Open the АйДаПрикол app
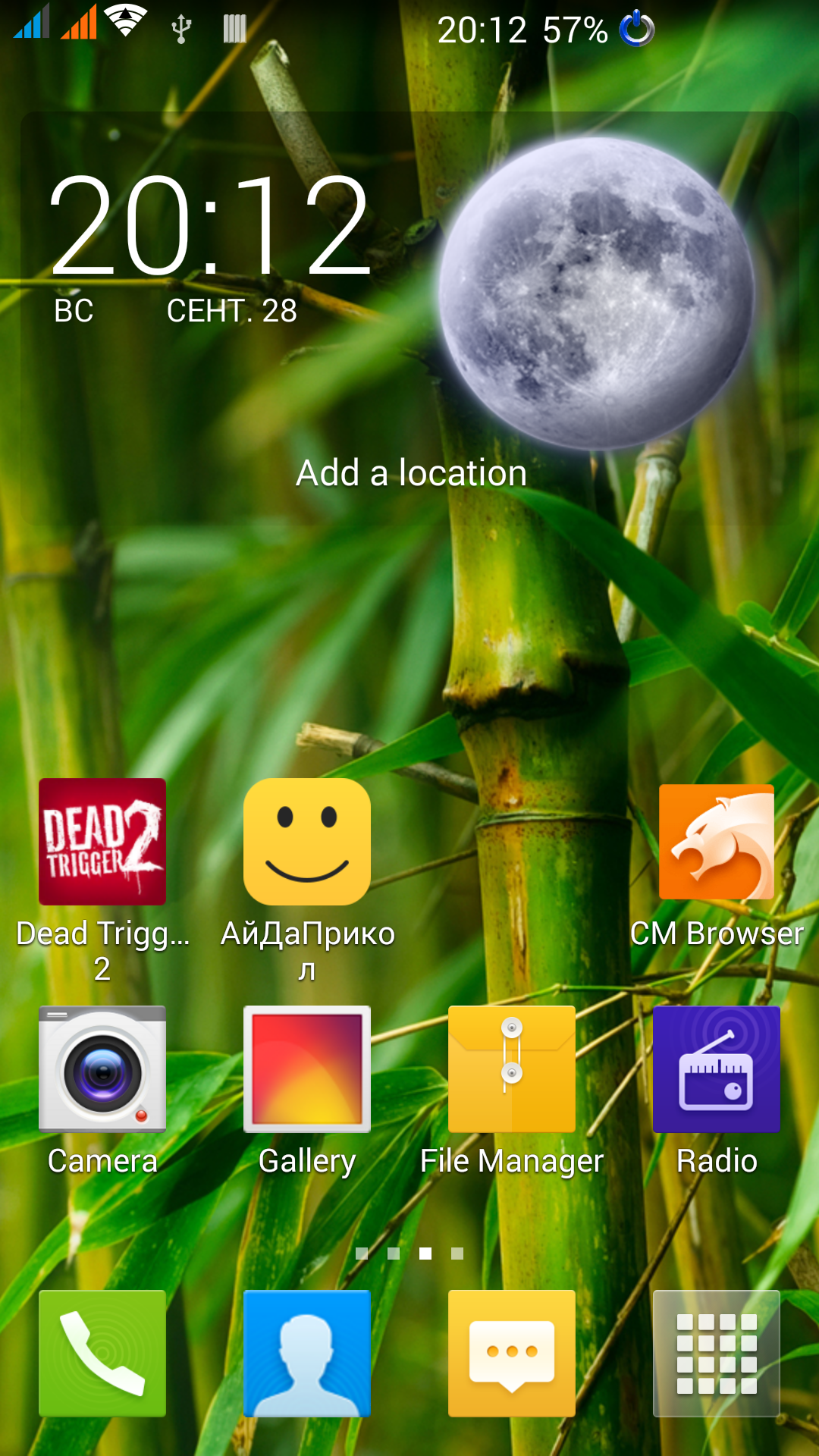819x1456 pixels. [307, 842]
